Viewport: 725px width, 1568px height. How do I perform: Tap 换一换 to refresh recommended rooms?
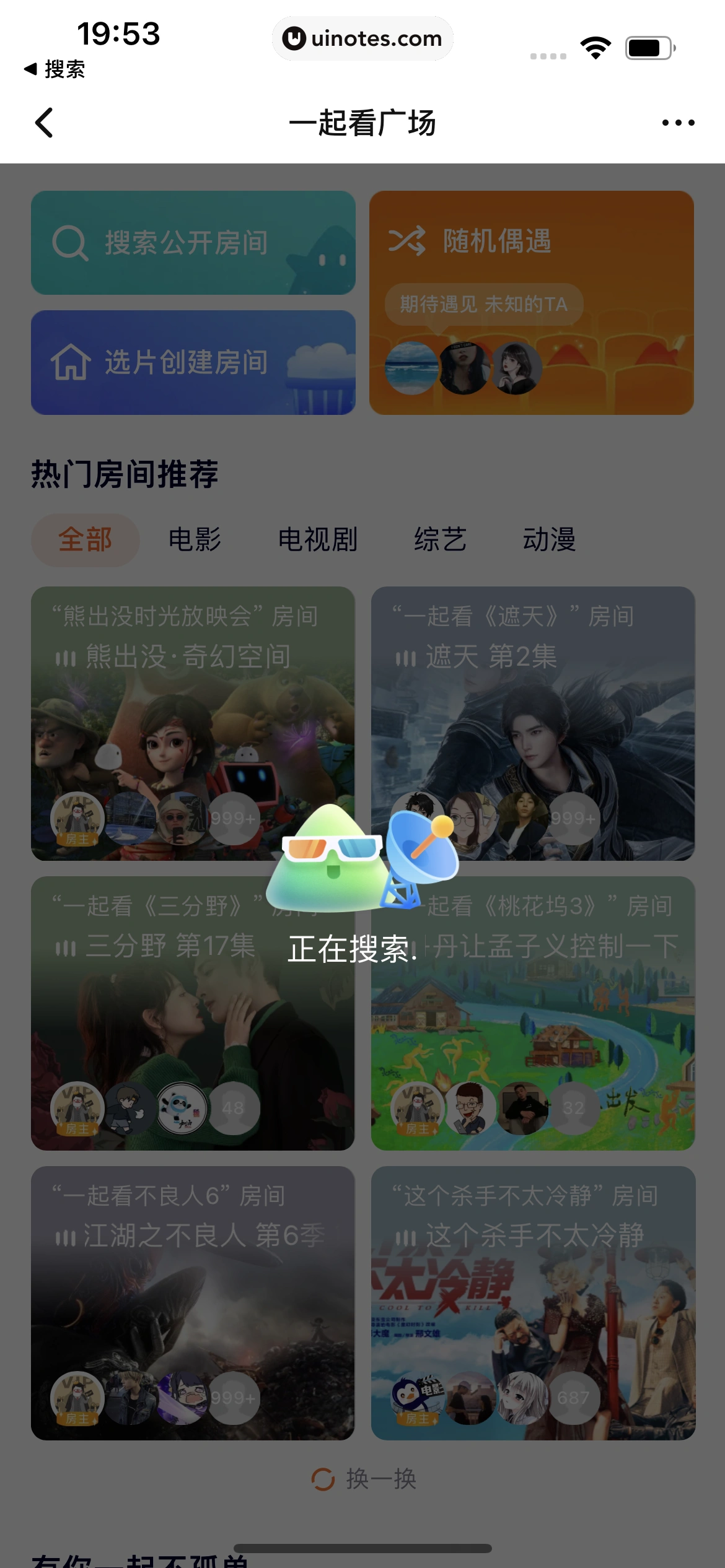point(364,1479)
